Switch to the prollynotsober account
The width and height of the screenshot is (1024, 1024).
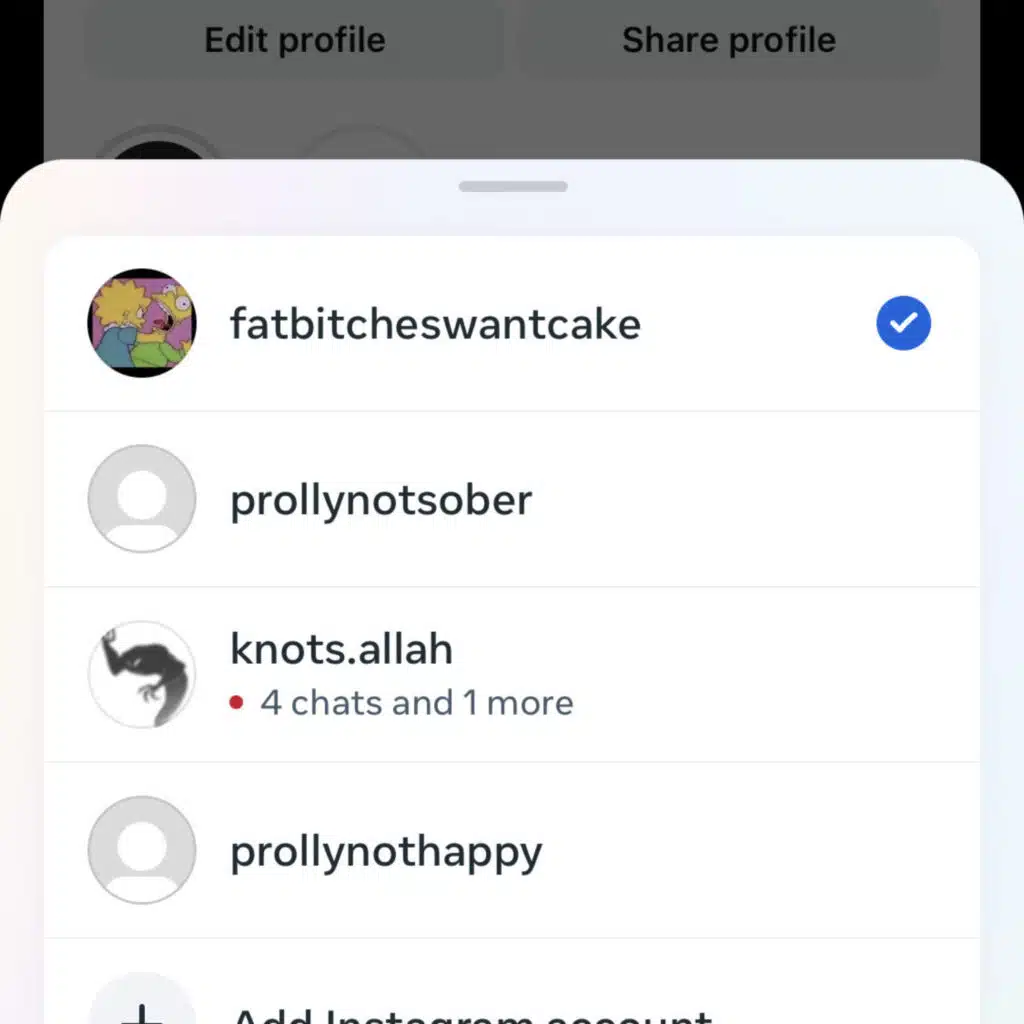(512, 499)
